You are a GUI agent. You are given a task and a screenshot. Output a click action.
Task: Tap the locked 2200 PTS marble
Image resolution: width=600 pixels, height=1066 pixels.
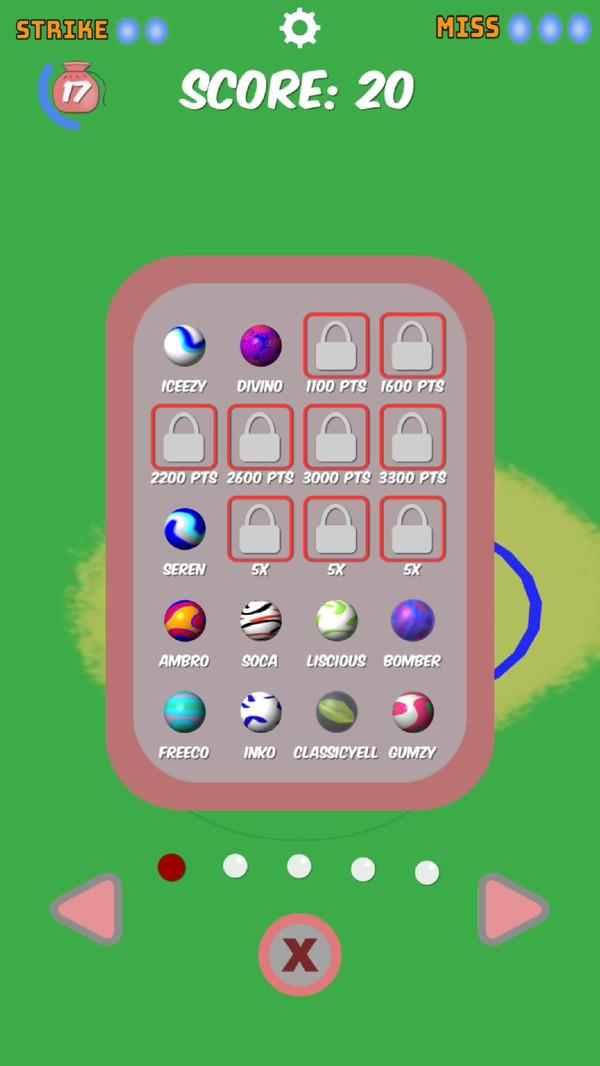click(x=185, y=438)
